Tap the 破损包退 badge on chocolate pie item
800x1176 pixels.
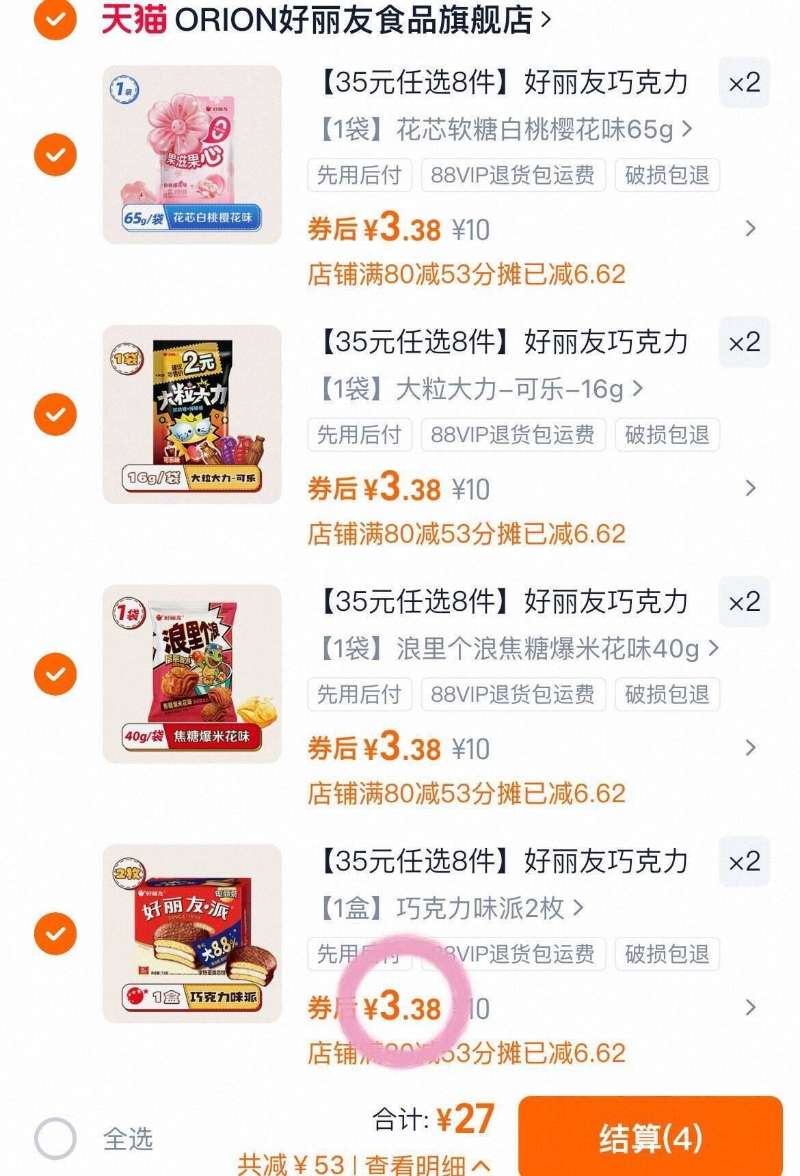[667, 954]
